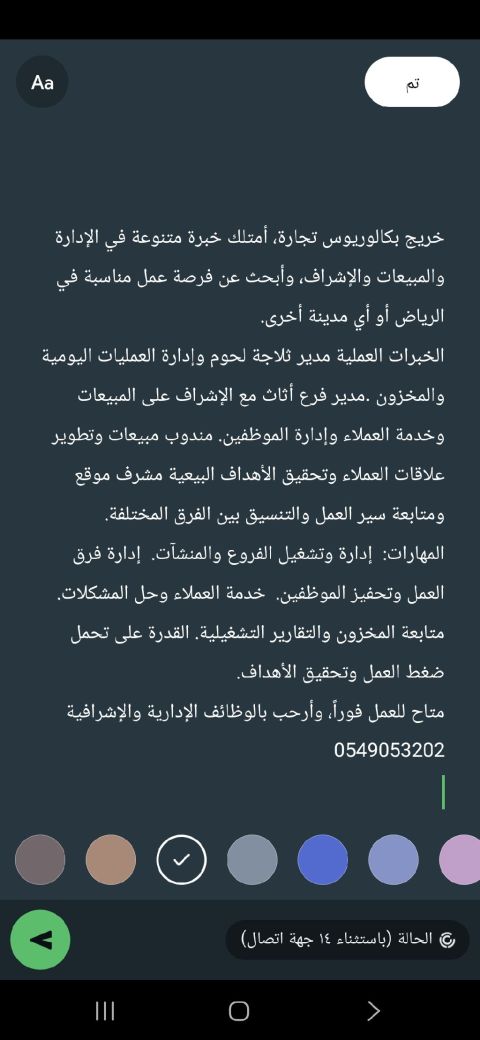Choose the tan background color swatch
This screenshot has height=1040, width=480.
click(x=111, y=860)
